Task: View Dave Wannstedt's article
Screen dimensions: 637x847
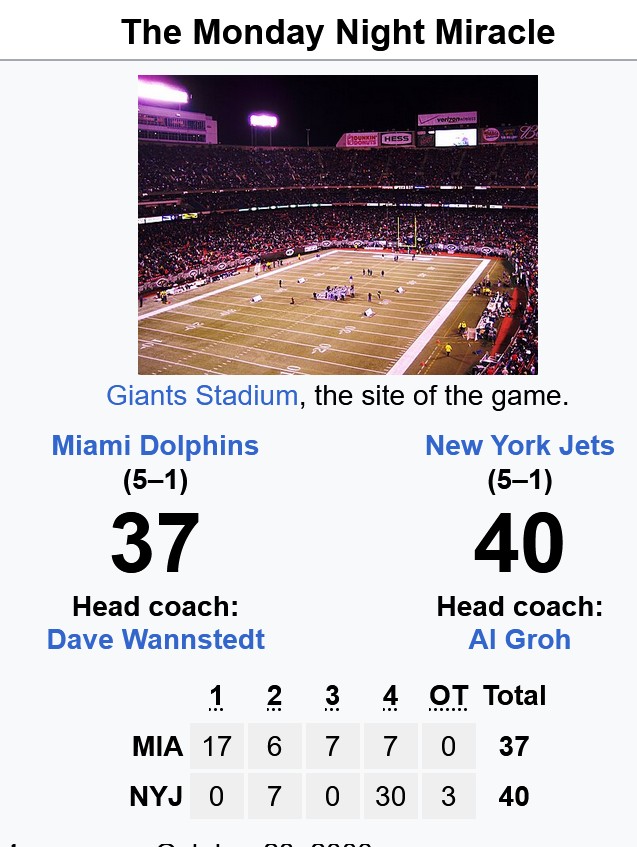Action: coord(156,638)
